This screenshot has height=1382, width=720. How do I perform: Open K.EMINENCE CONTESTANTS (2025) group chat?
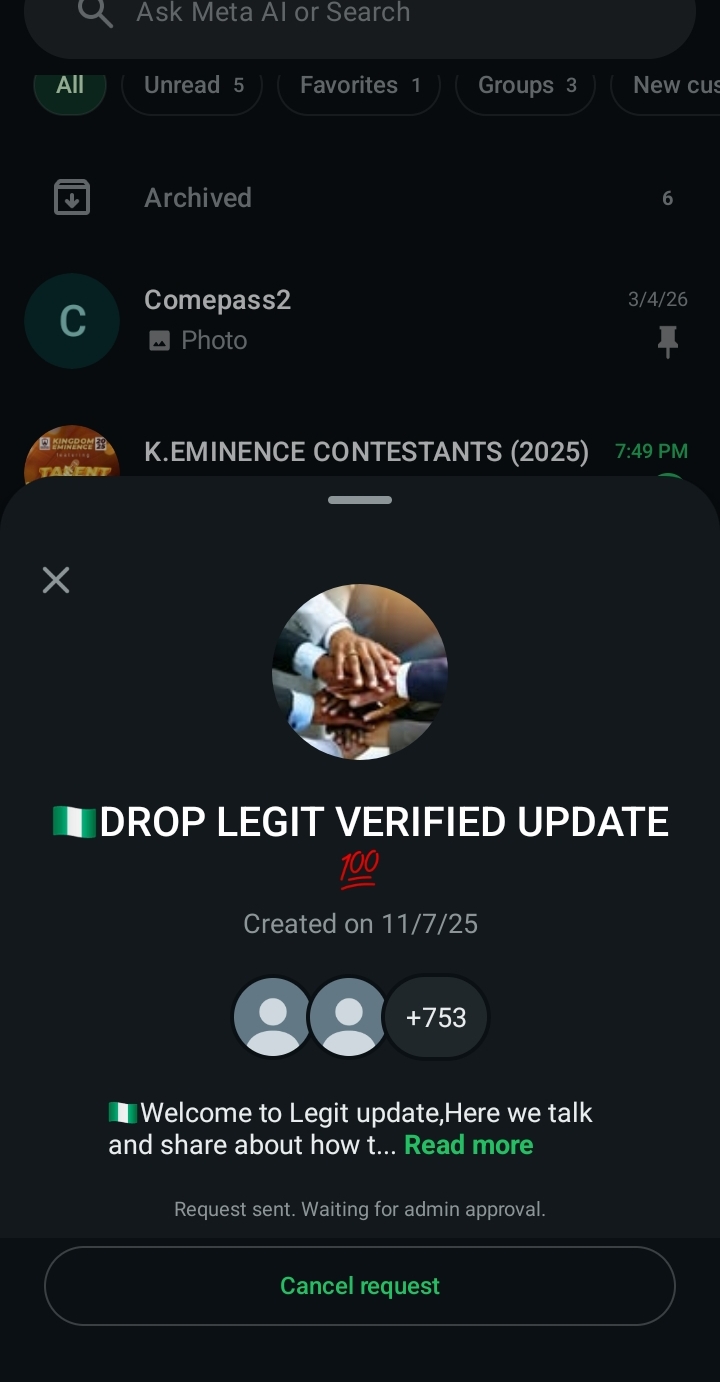[x=366, y=453]
